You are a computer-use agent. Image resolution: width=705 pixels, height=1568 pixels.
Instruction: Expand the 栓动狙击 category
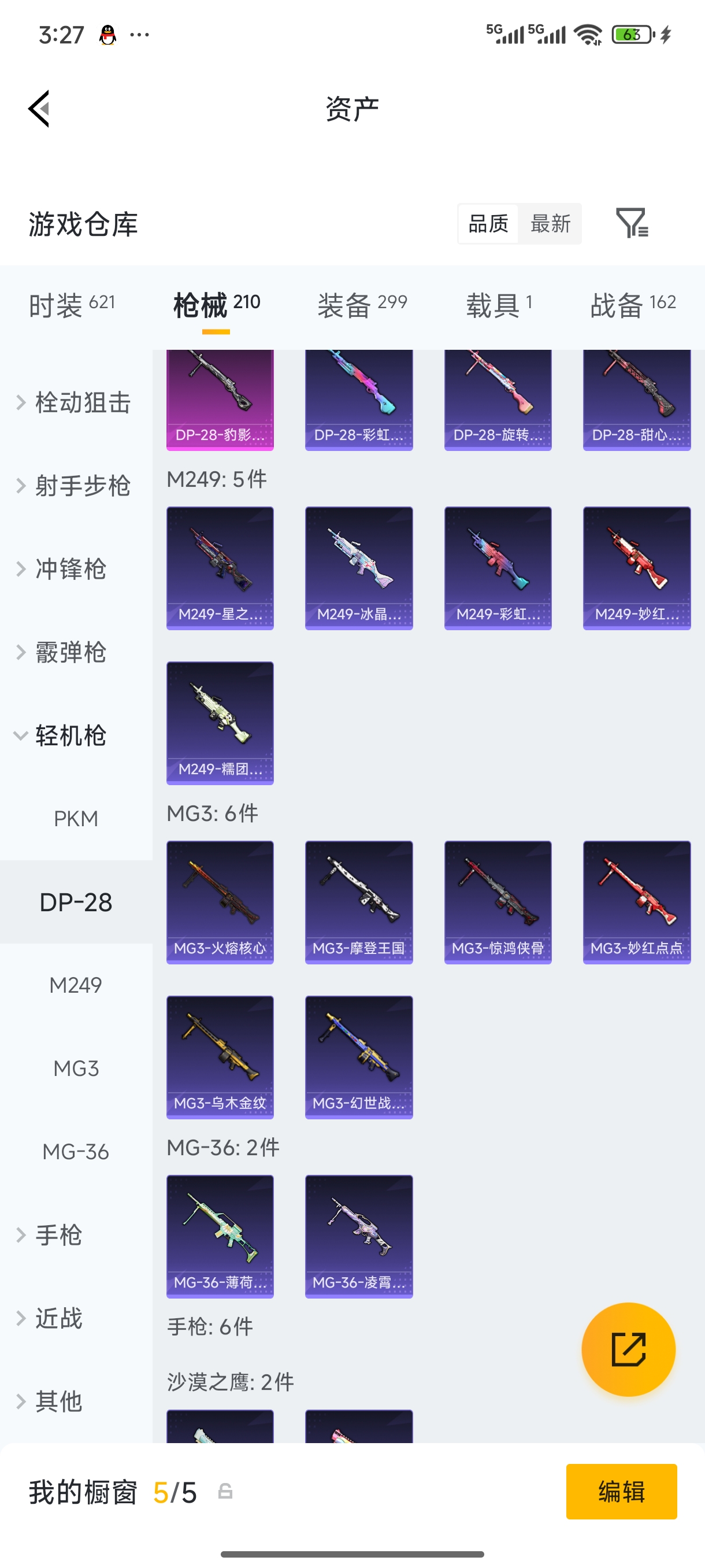81,402
